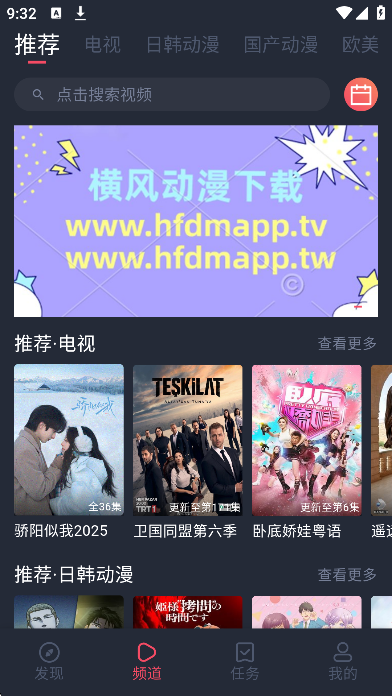Open the 卧底娇娃粤语 show card
This screenshot has width=392, height=696.
click(x=307, y=452)
